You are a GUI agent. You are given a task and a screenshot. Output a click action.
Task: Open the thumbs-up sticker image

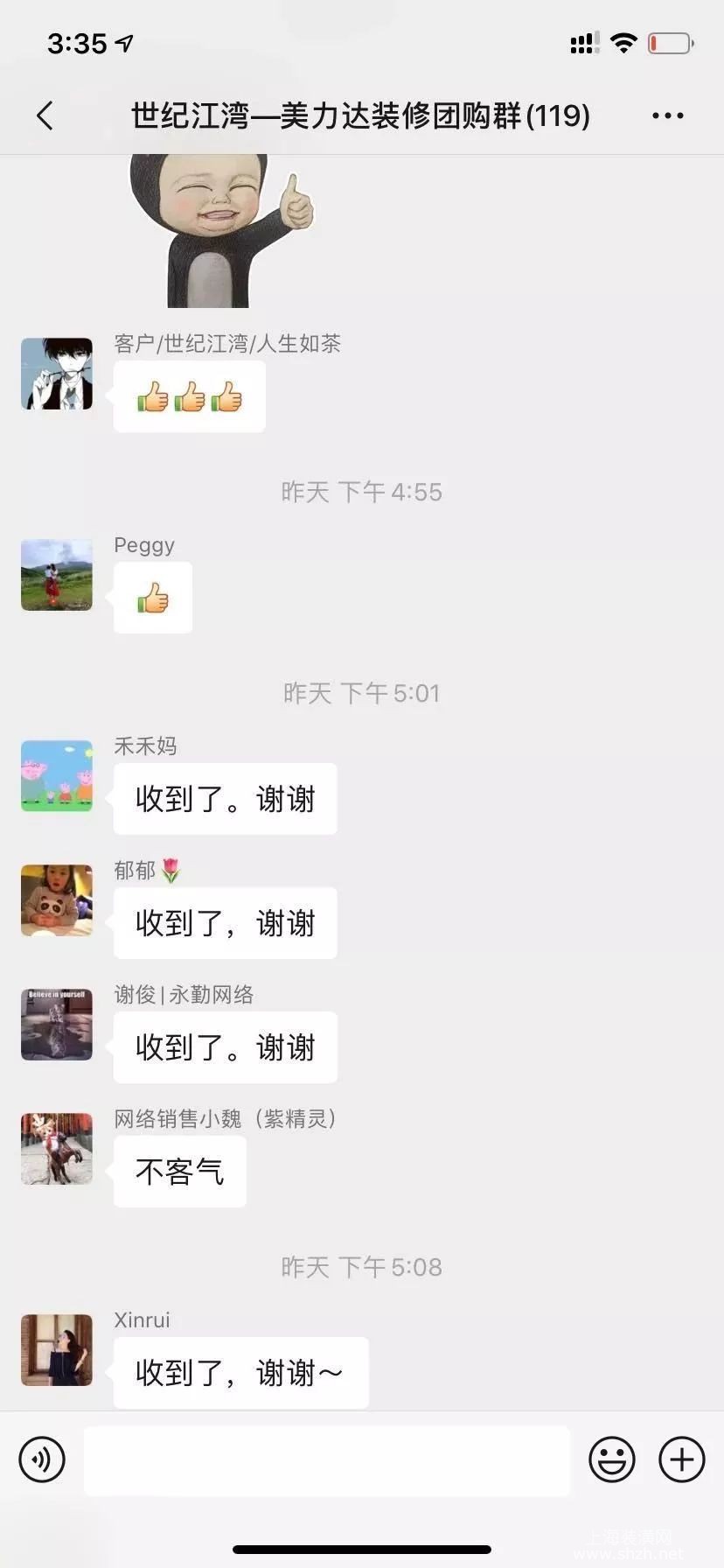[220, 231]
